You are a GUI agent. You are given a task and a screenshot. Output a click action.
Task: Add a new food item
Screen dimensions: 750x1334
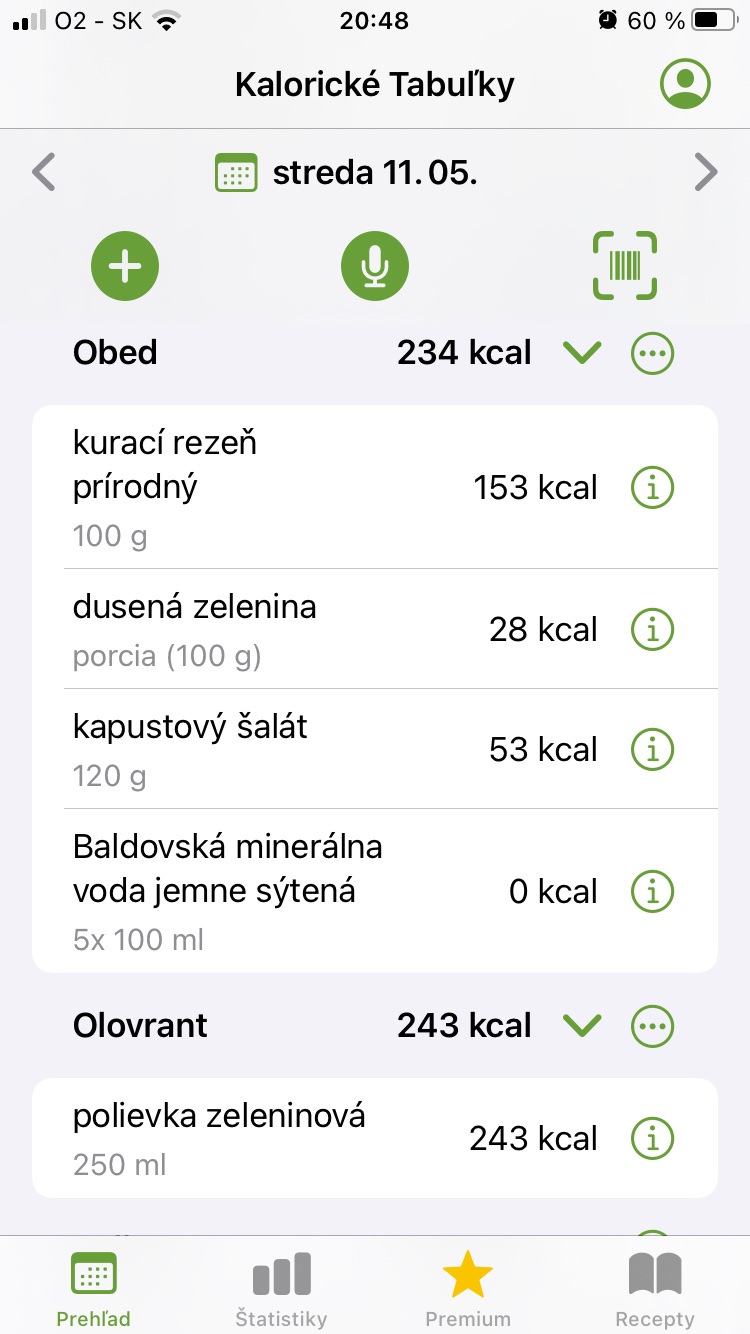[125, 266]
